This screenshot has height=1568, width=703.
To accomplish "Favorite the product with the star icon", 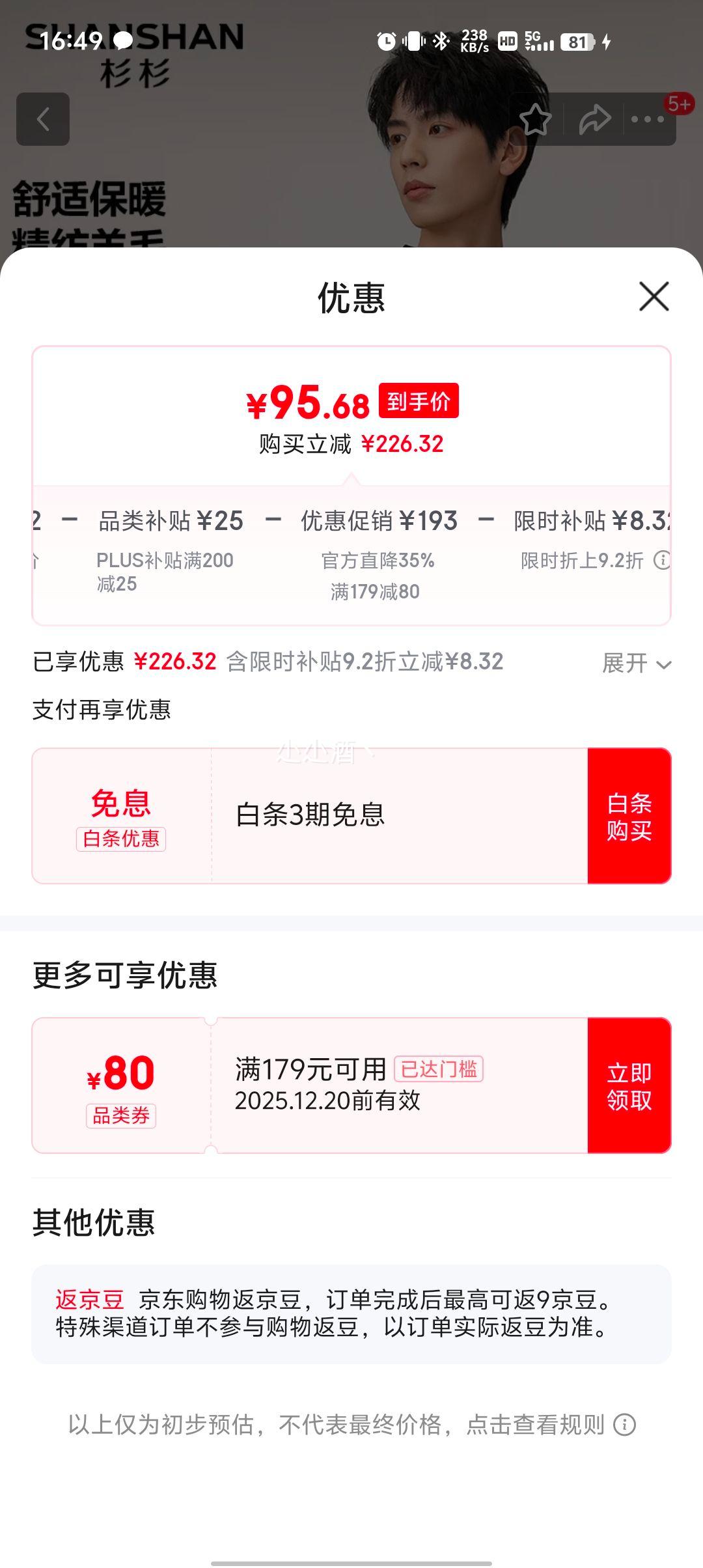I will 535,119.
